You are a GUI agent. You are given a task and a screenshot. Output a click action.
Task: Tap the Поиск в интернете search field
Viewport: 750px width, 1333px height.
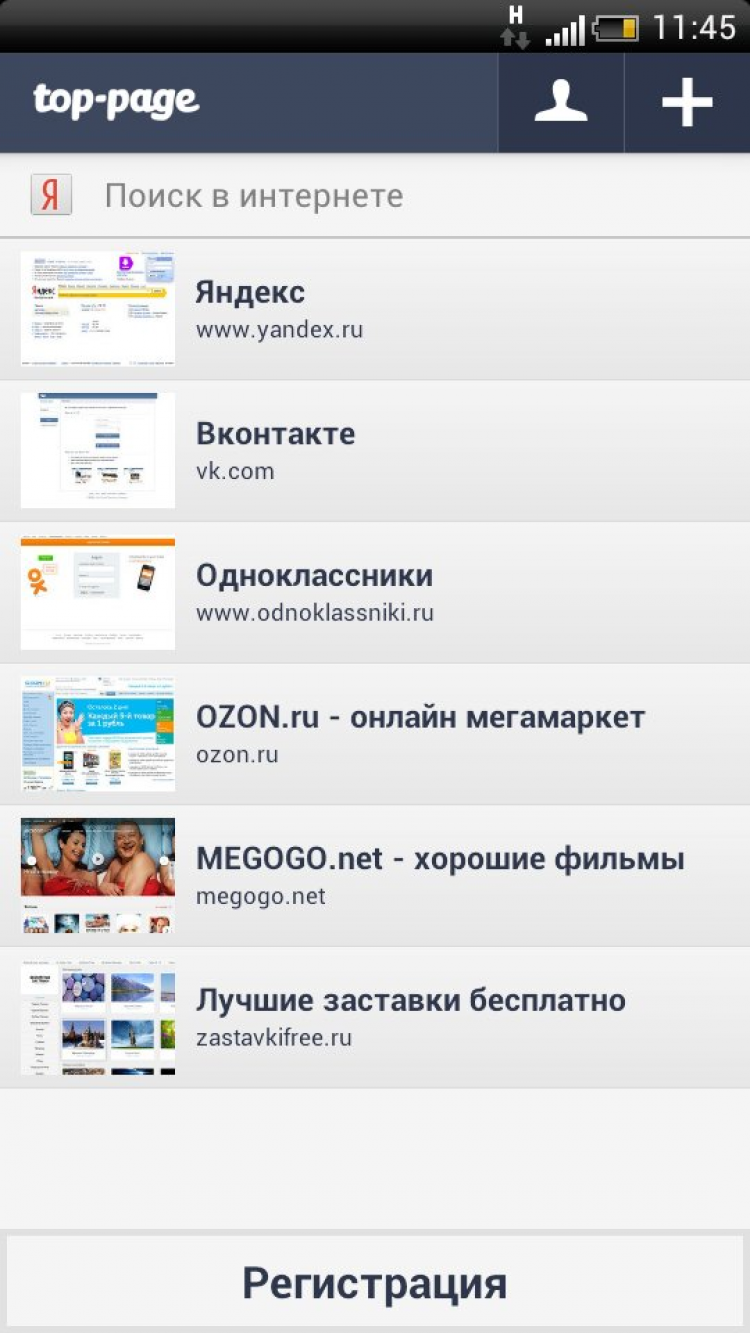click(x=400, y=196)
